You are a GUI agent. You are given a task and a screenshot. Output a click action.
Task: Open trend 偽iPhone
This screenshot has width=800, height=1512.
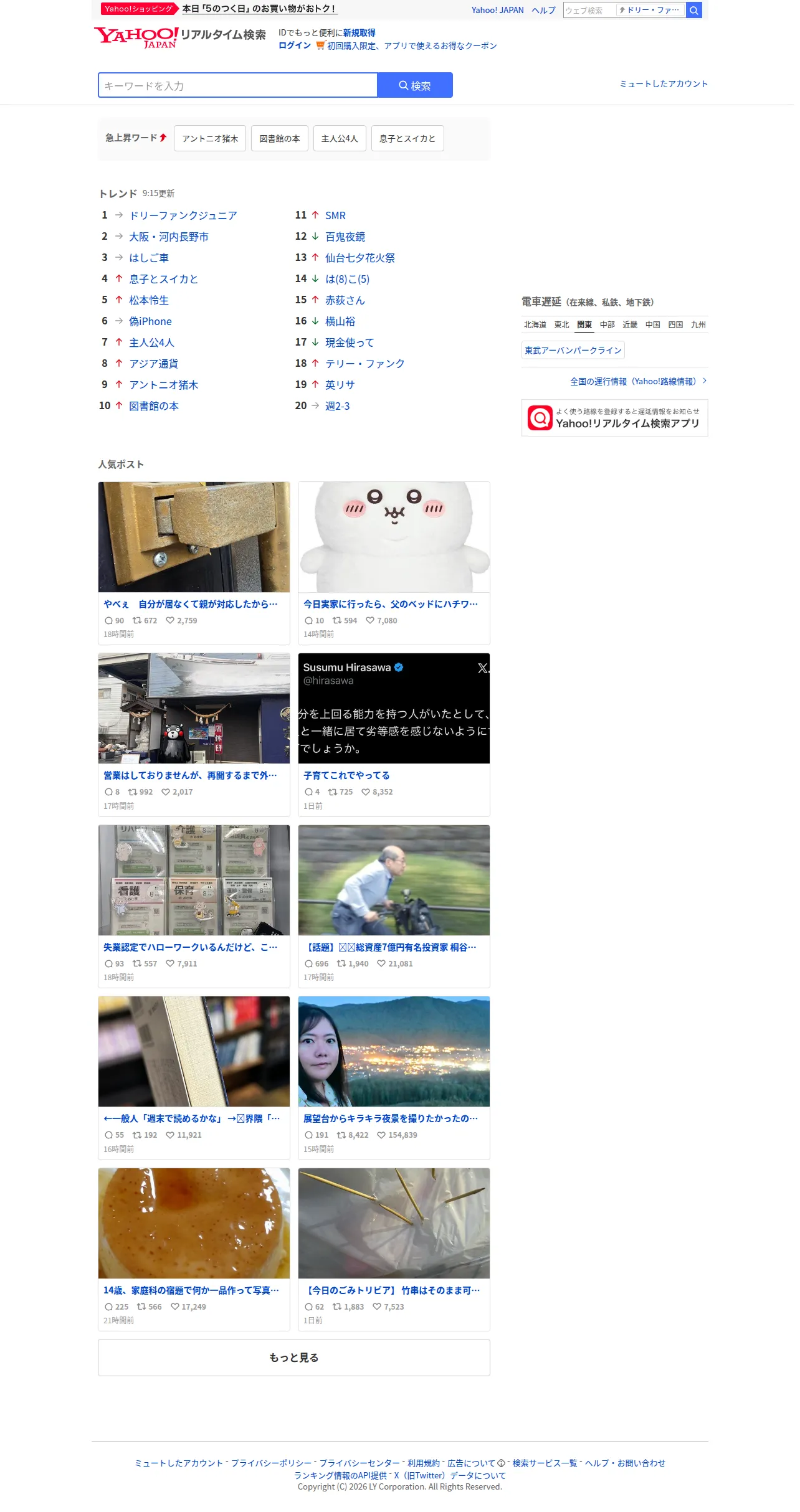150,321
